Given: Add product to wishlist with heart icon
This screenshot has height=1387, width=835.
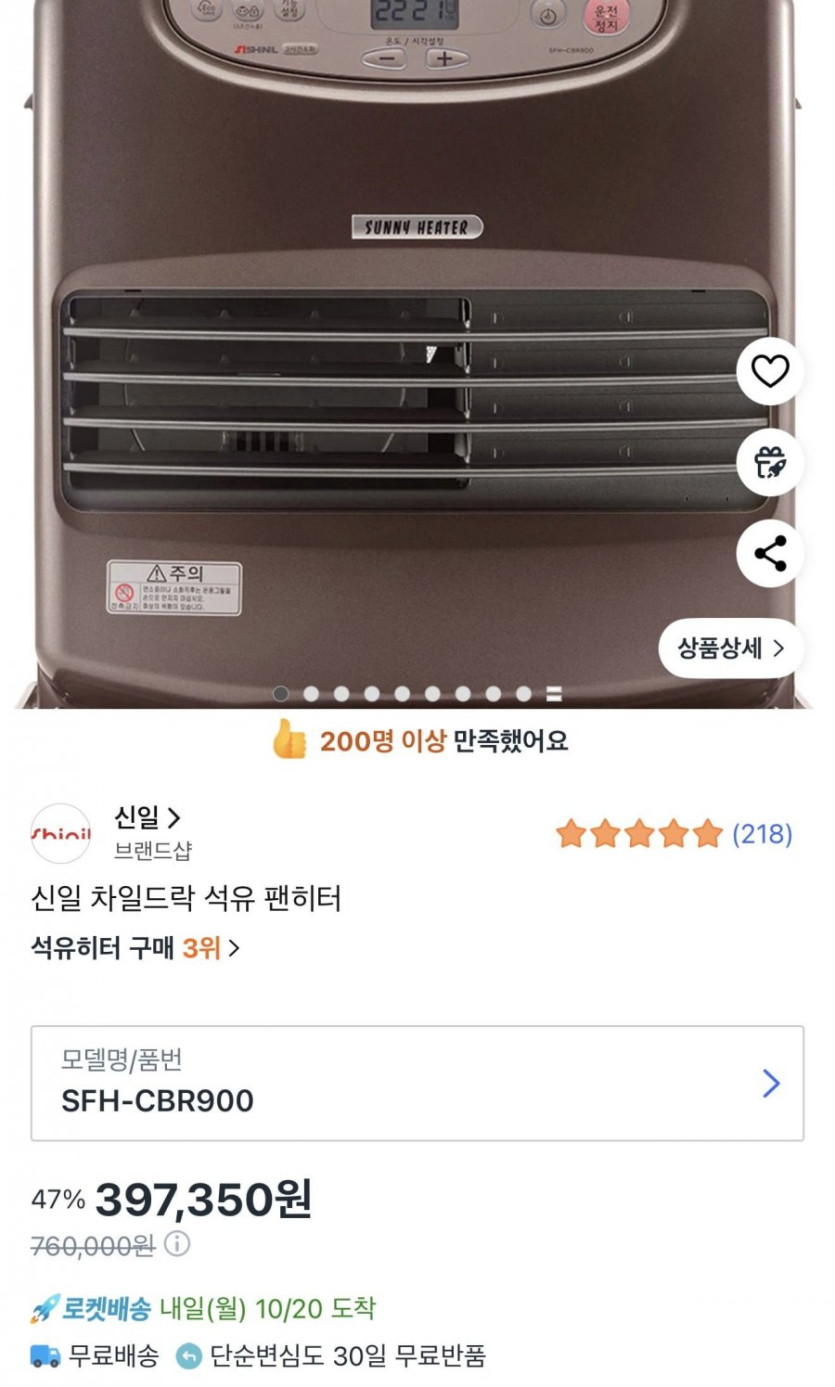Looking at the screenshot, I should 770,372.
